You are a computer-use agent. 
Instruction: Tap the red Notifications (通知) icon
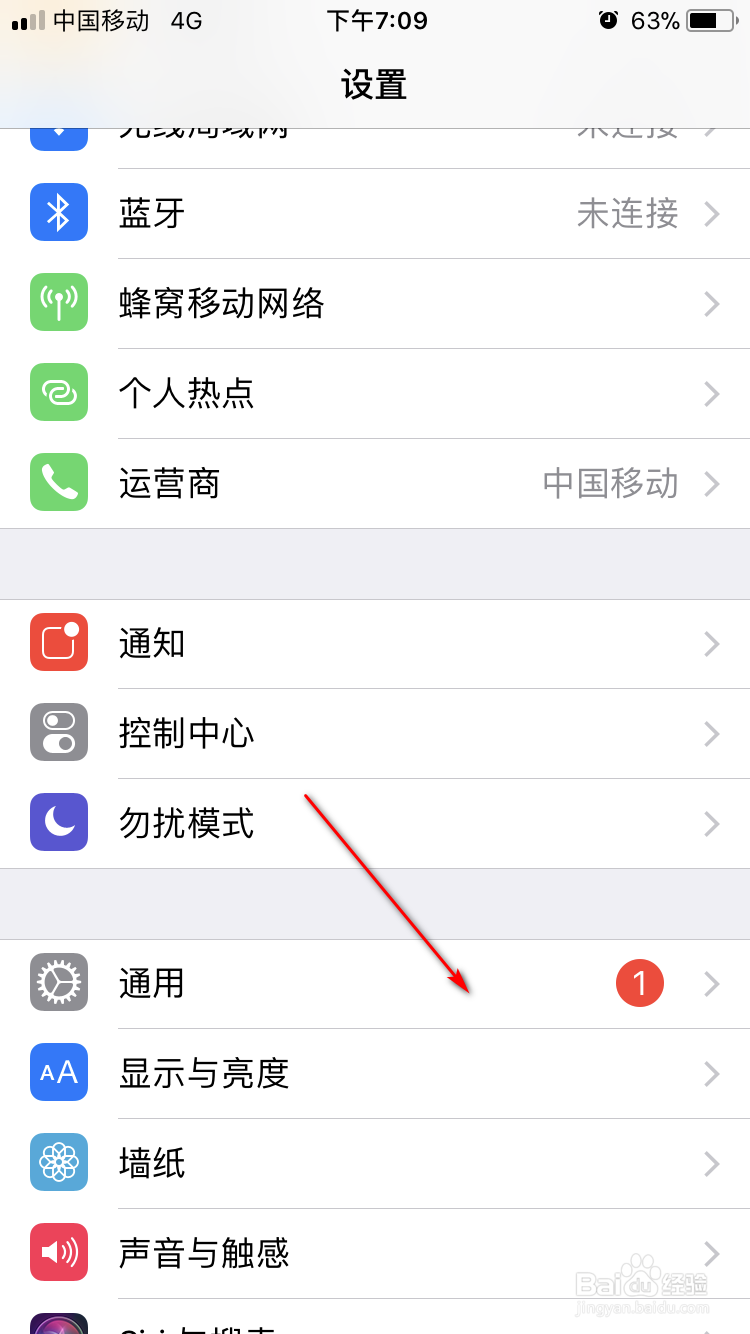(58, 643)
